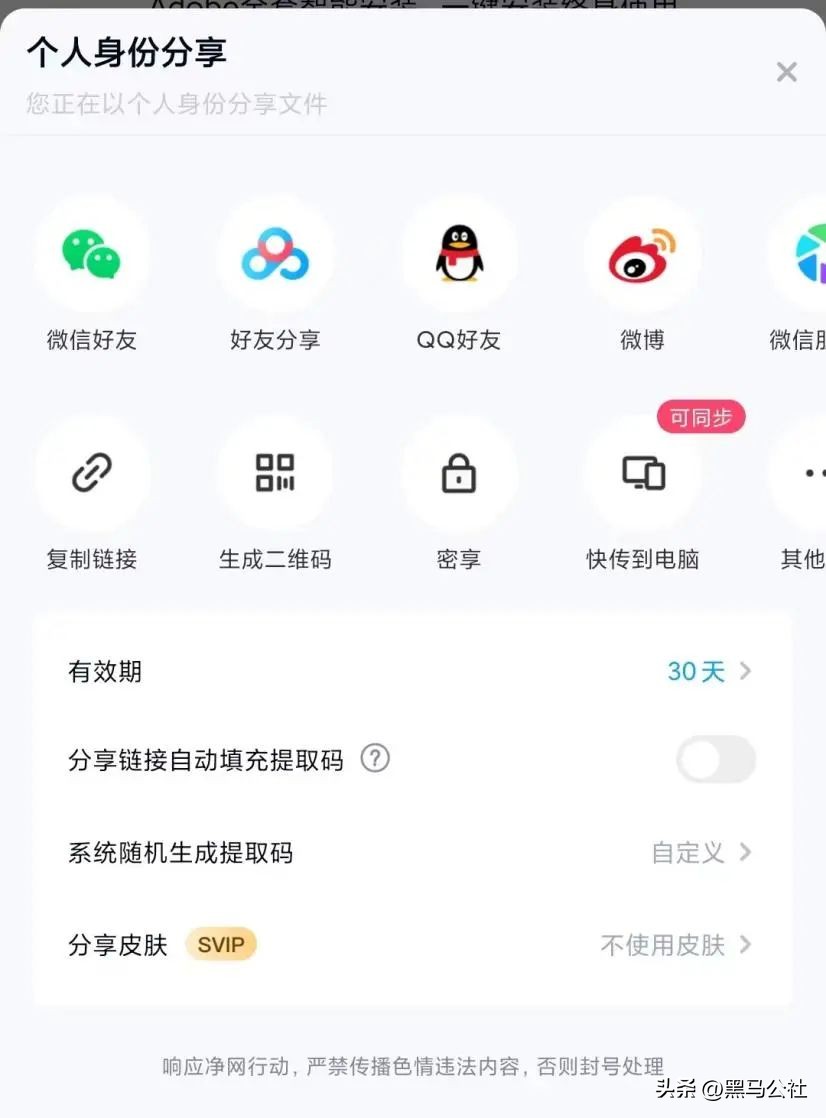Tap the 生成二维码 QR code icon

(276, 473)
